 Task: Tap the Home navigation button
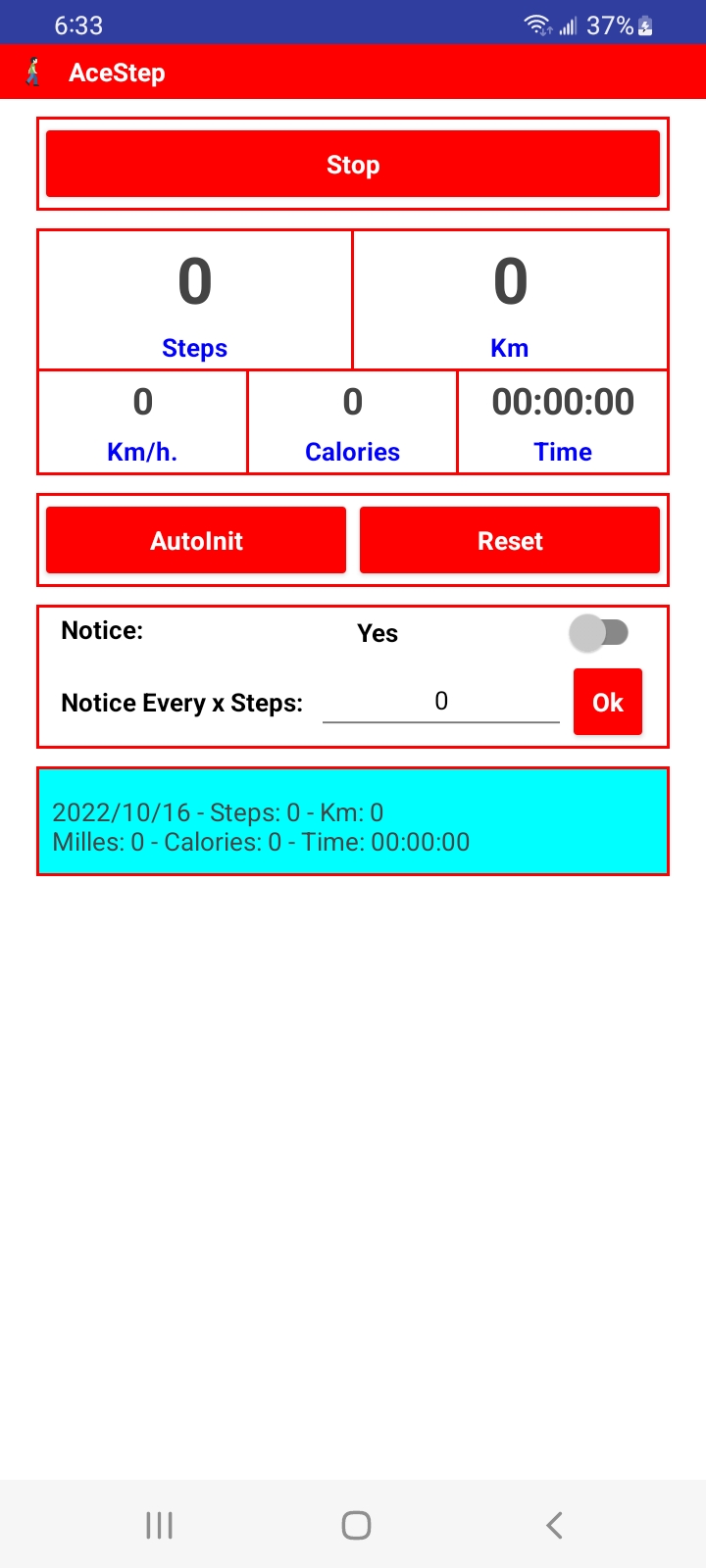pos(355,1525)
